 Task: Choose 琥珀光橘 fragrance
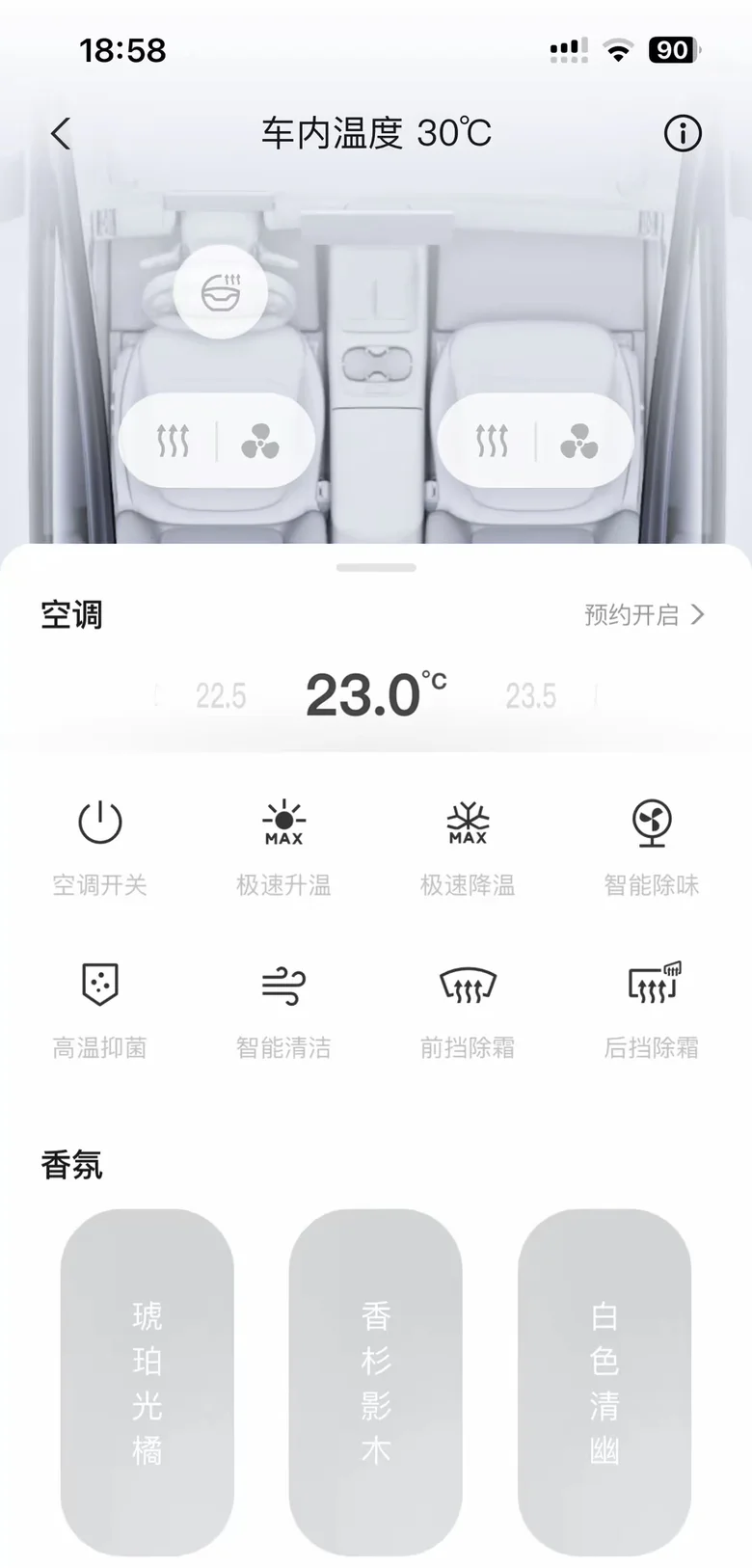point(148,1382)
